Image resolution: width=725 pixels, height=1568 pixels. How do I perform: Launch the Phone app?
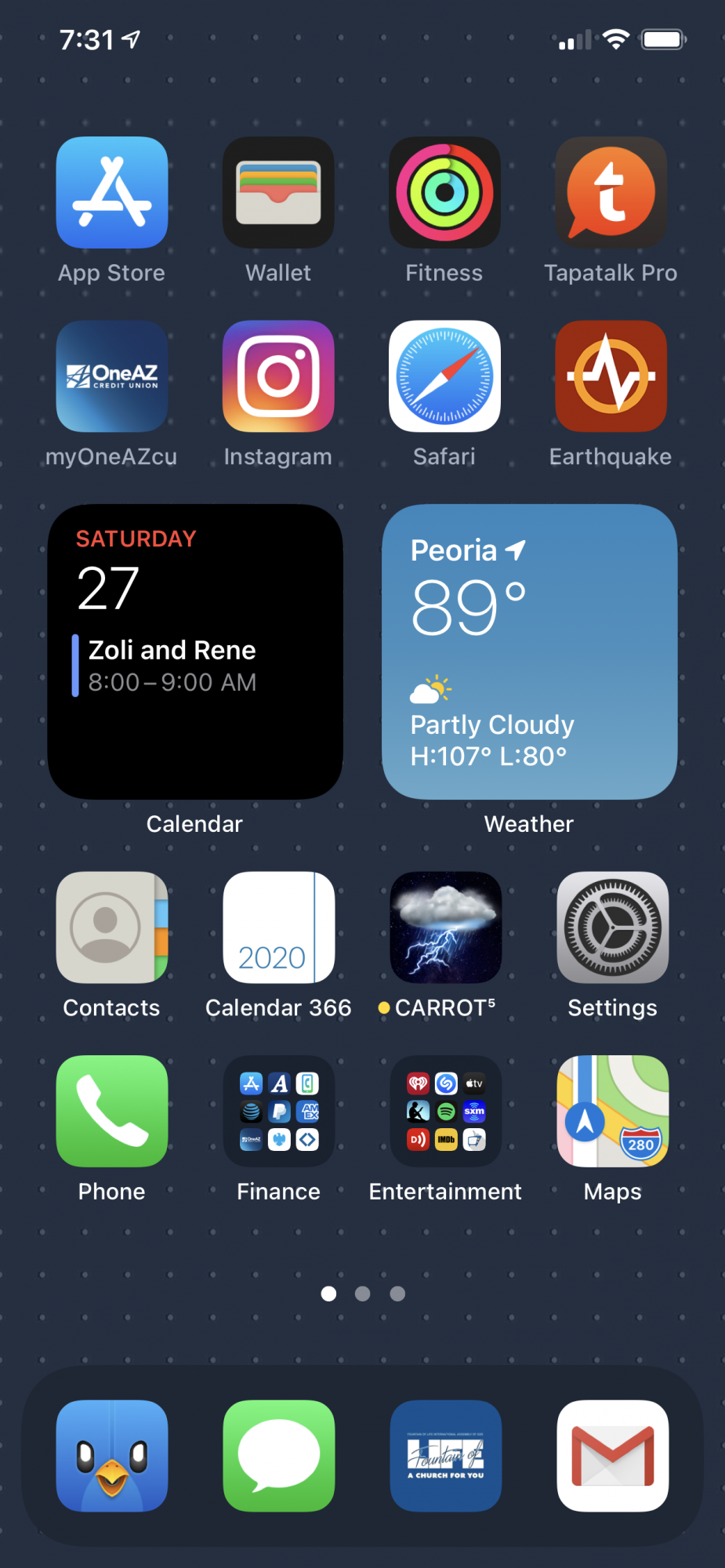point(112,1111)
